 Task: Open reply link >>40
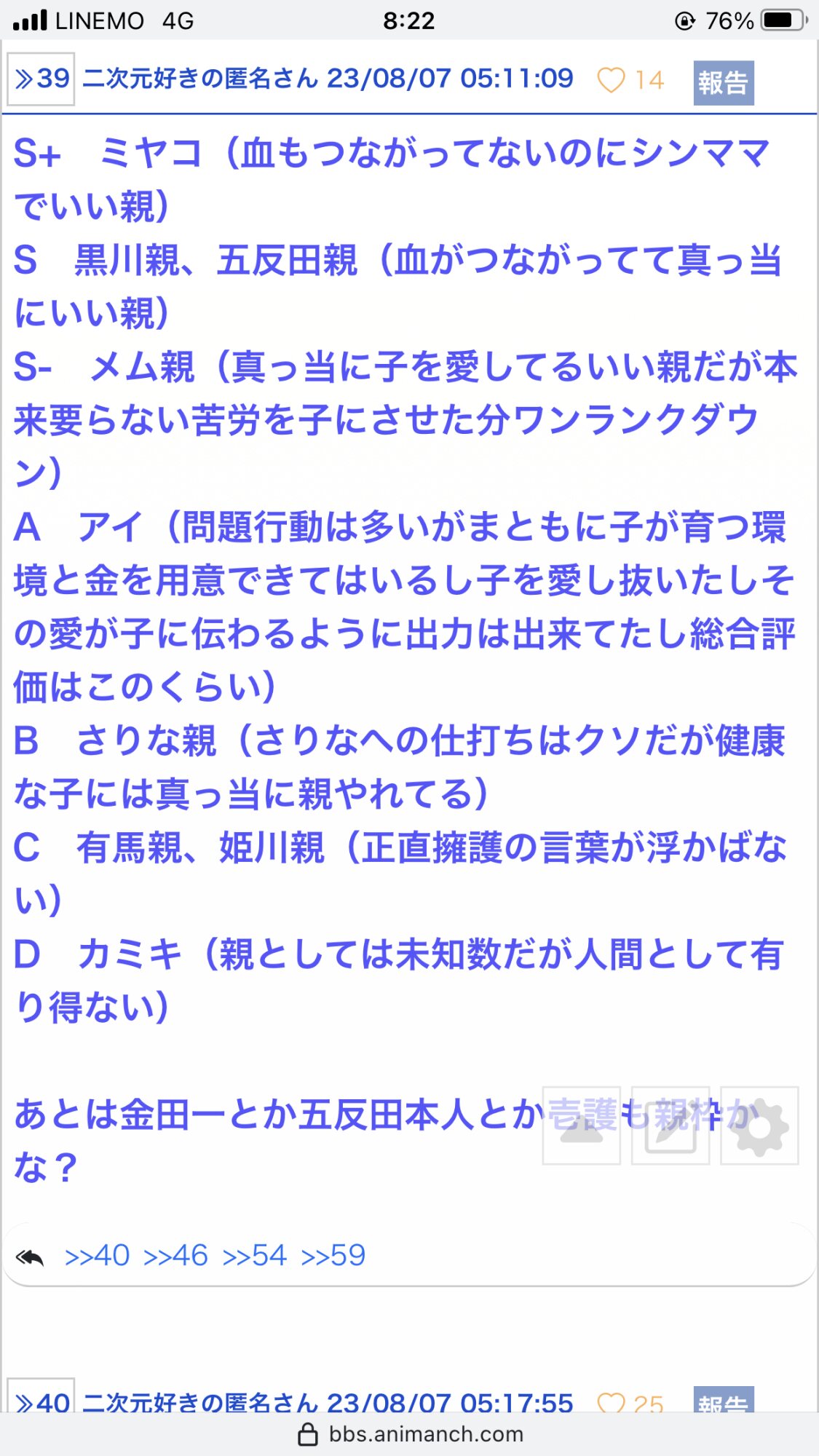click(x=97, y=1256)
